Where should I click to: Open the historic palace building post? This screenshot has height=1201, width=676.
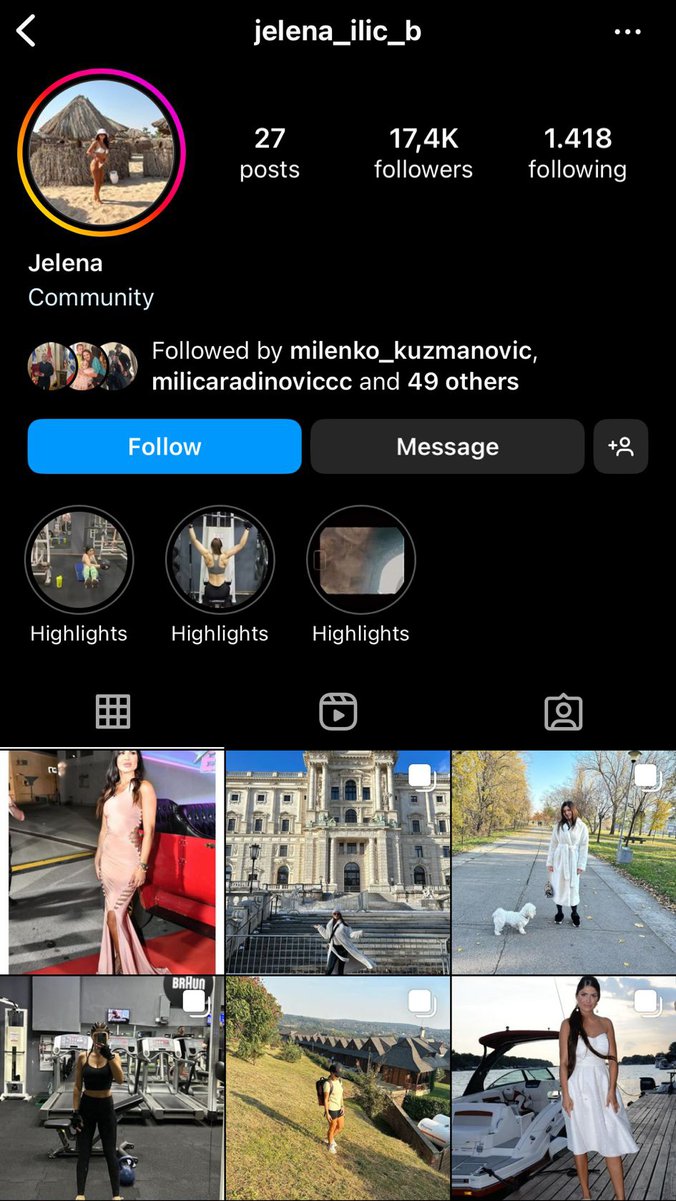click(338, 861)
